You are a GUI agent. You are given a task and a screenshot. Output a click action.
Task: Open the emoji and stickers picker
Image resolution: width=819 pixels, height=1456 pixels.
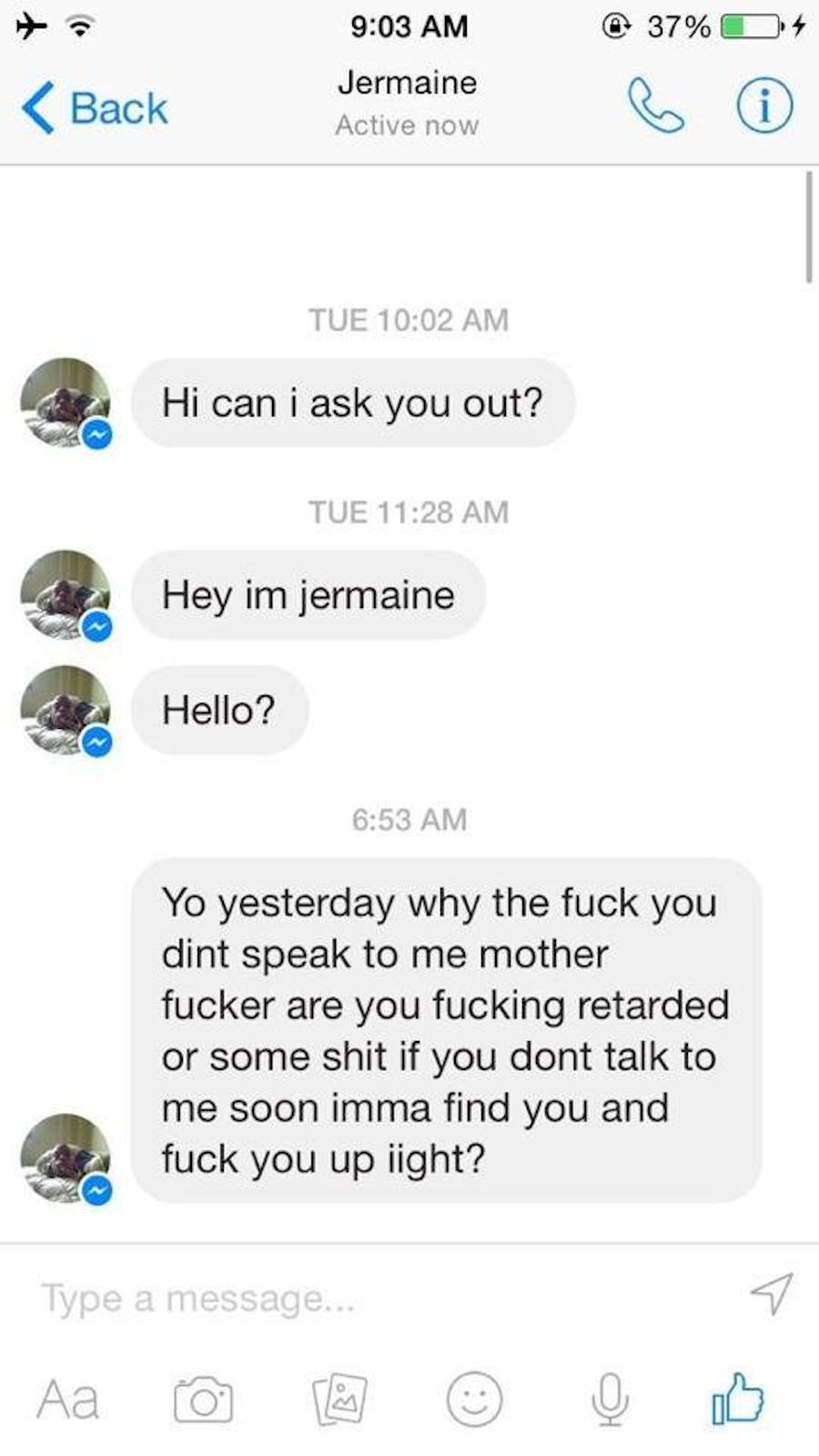[x=474, y=1399]
